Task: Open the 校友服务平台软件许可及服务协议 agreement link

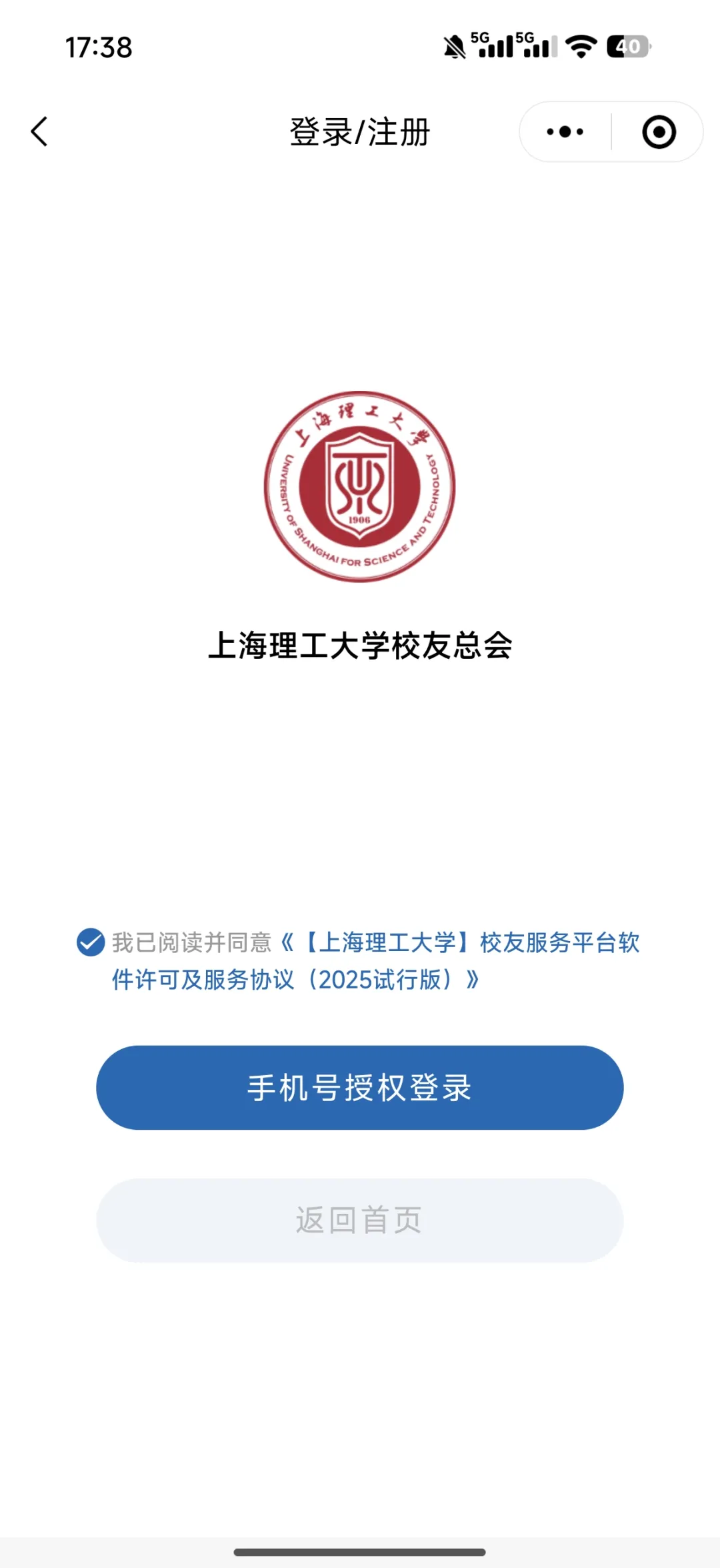Action: click(x=467, y=943)
